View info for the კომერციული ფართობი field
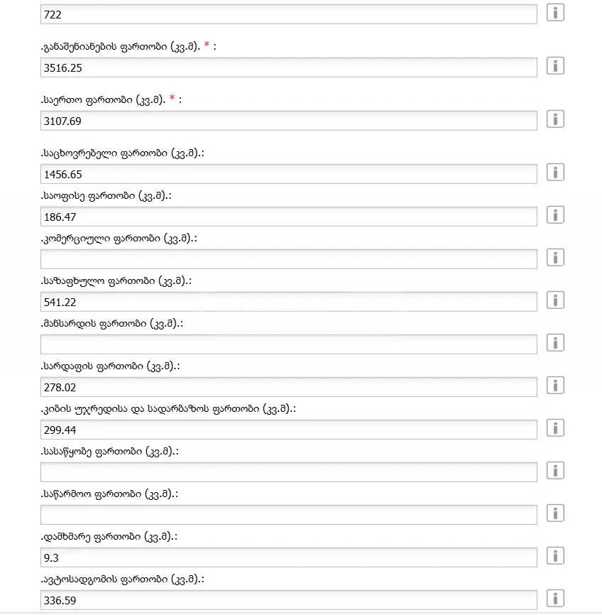 tap(555, 258)
